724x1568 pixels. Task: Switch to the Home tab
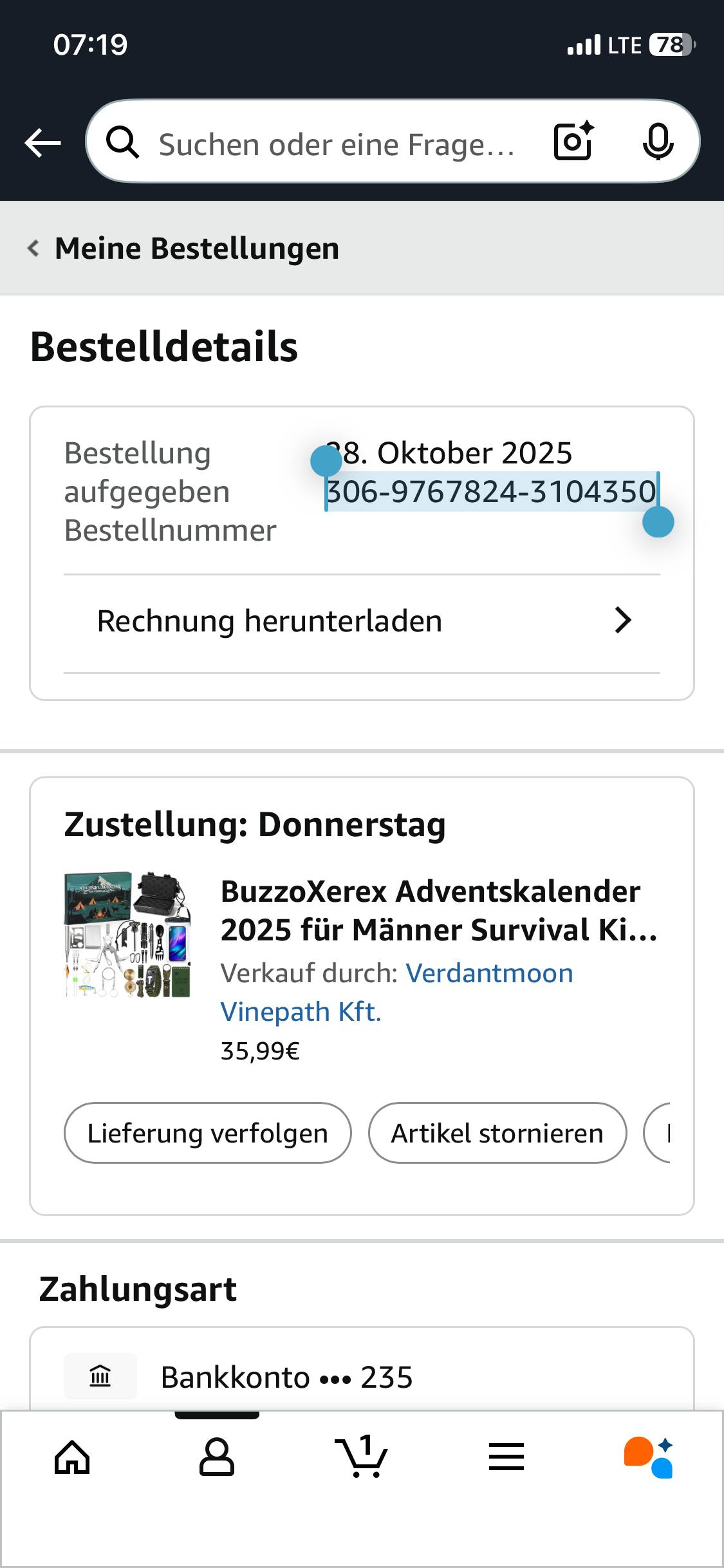[72, 1457]
